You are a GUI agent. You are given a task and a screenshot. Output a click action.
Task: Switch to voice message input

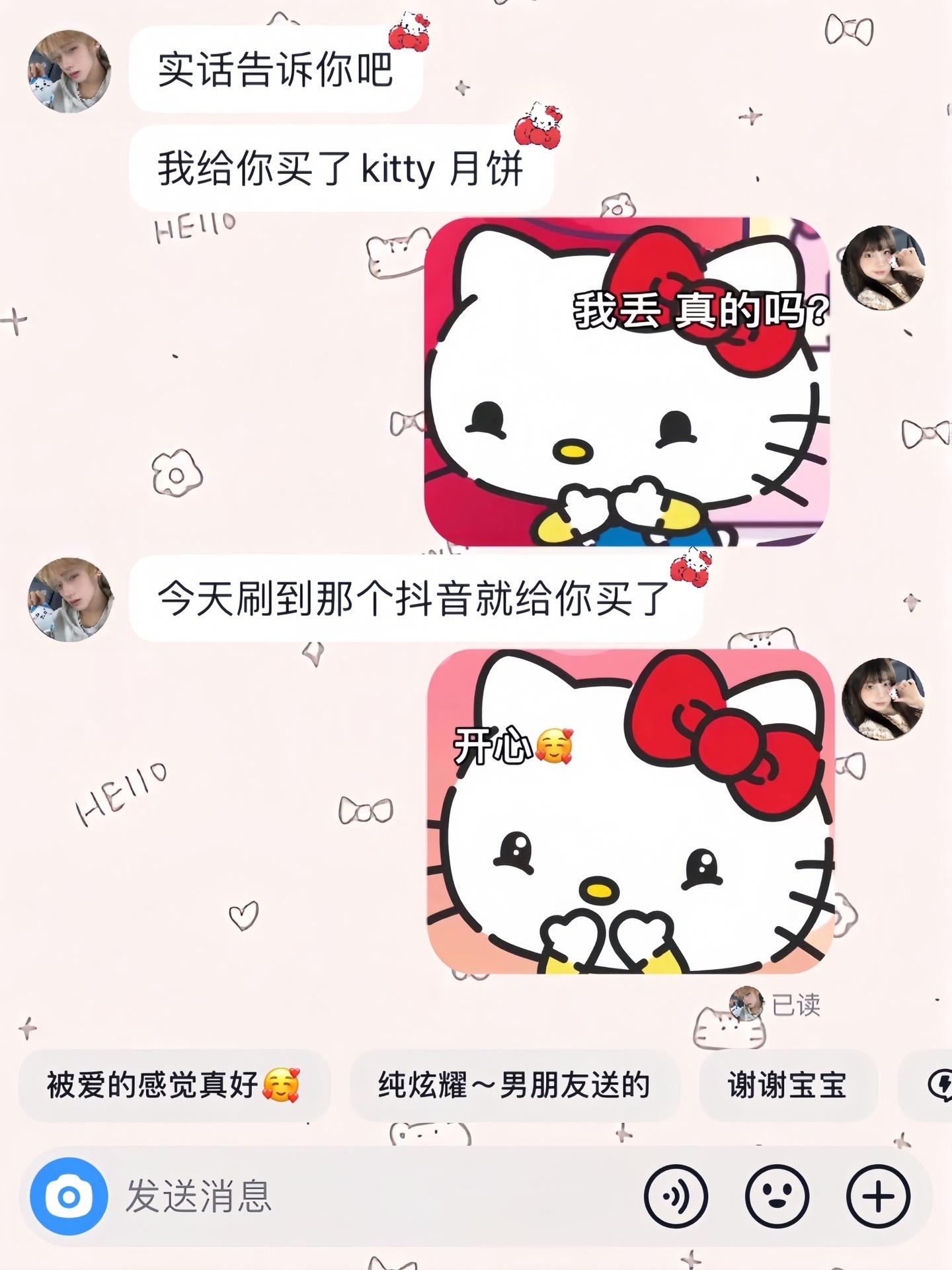tap(676, 1196)
